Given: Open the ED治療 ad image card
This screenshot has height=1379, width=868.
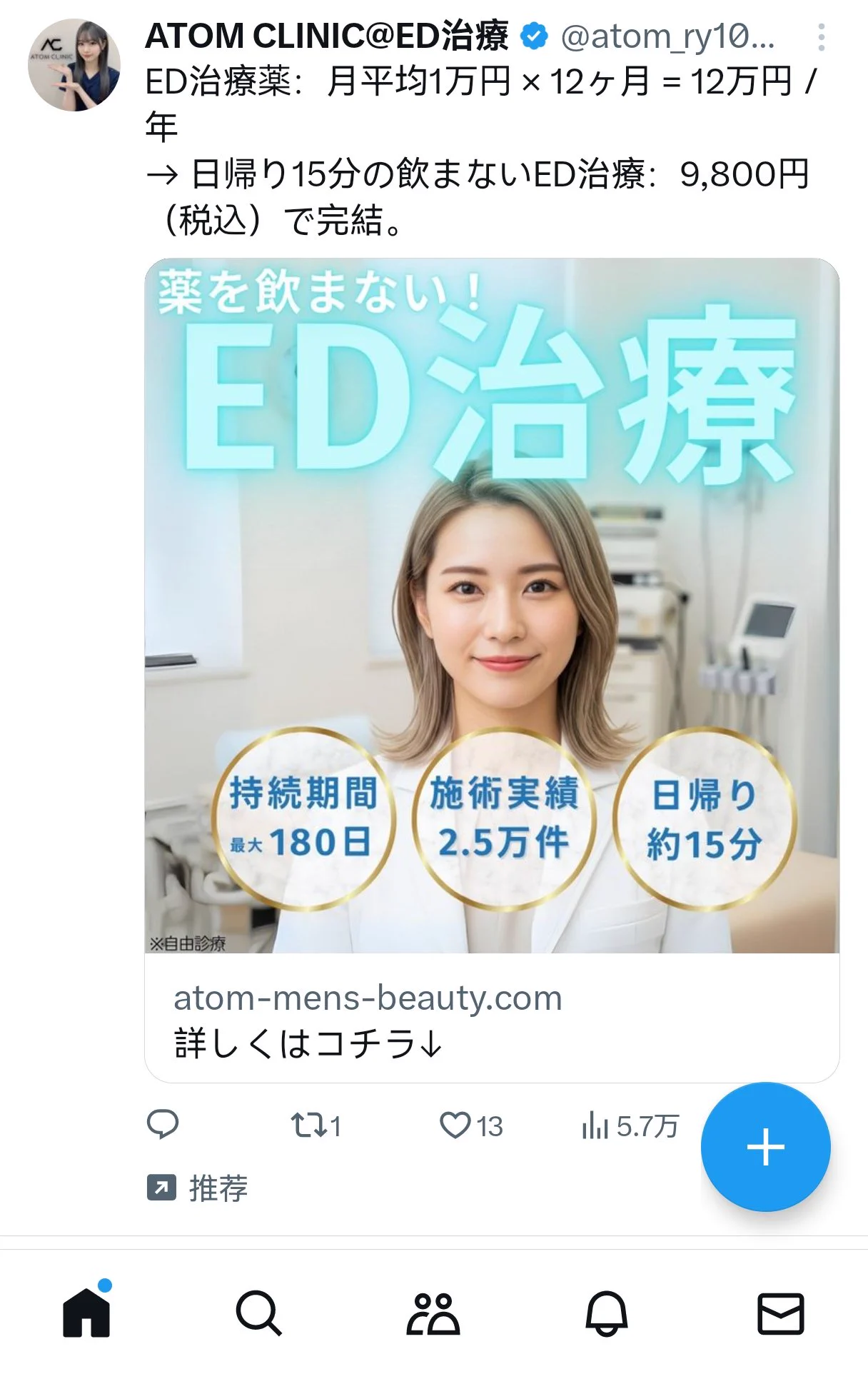Looking at the screenshot, I should coord(491,605).
